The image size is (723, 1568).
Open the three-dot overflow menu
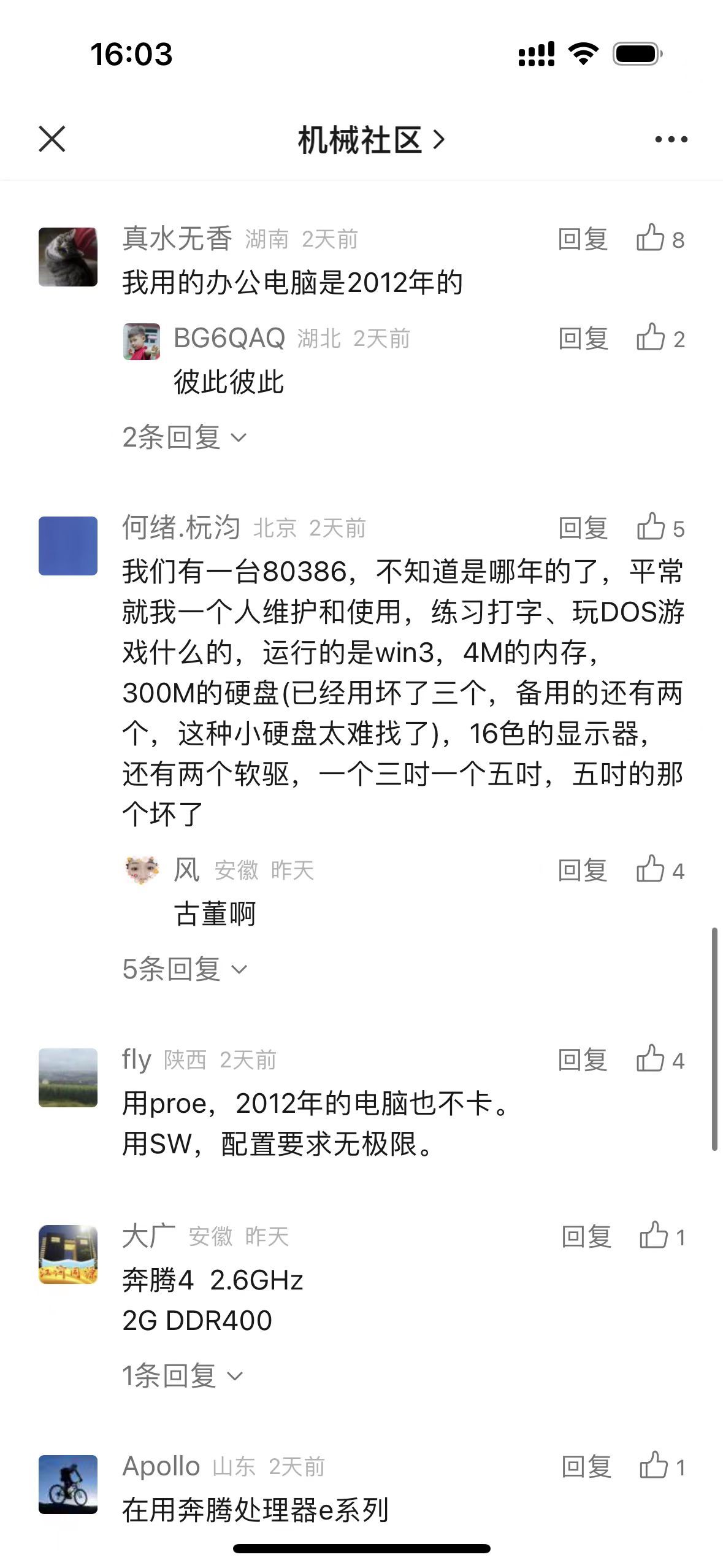point(671,140)
